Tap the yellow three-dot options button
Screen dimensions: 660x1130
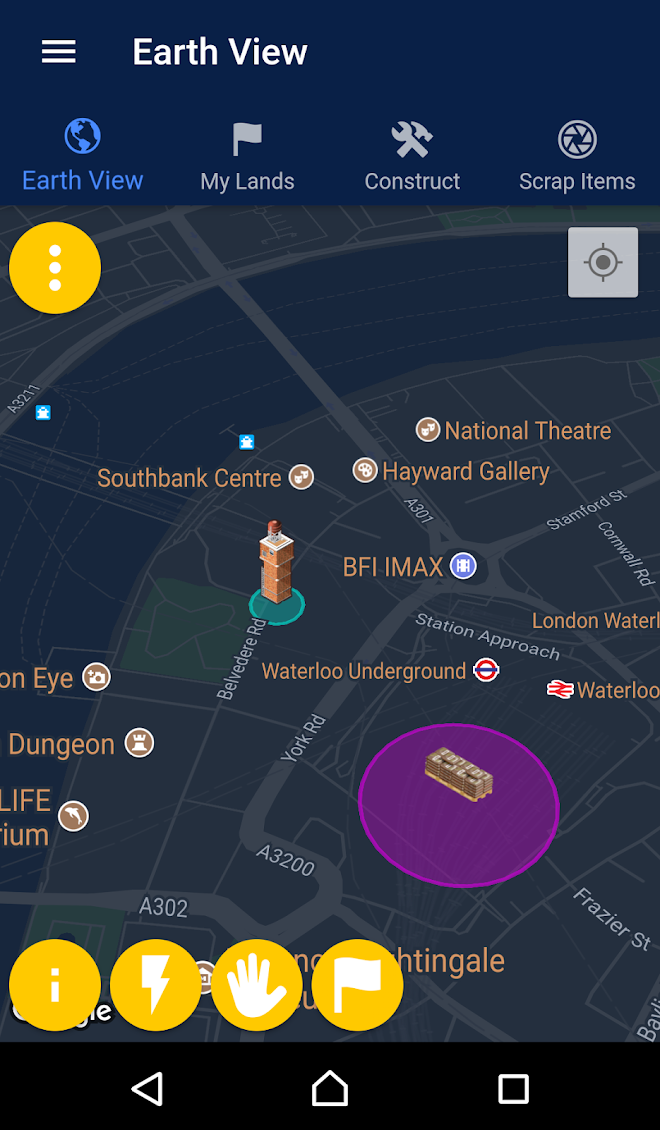coord(55,267)
